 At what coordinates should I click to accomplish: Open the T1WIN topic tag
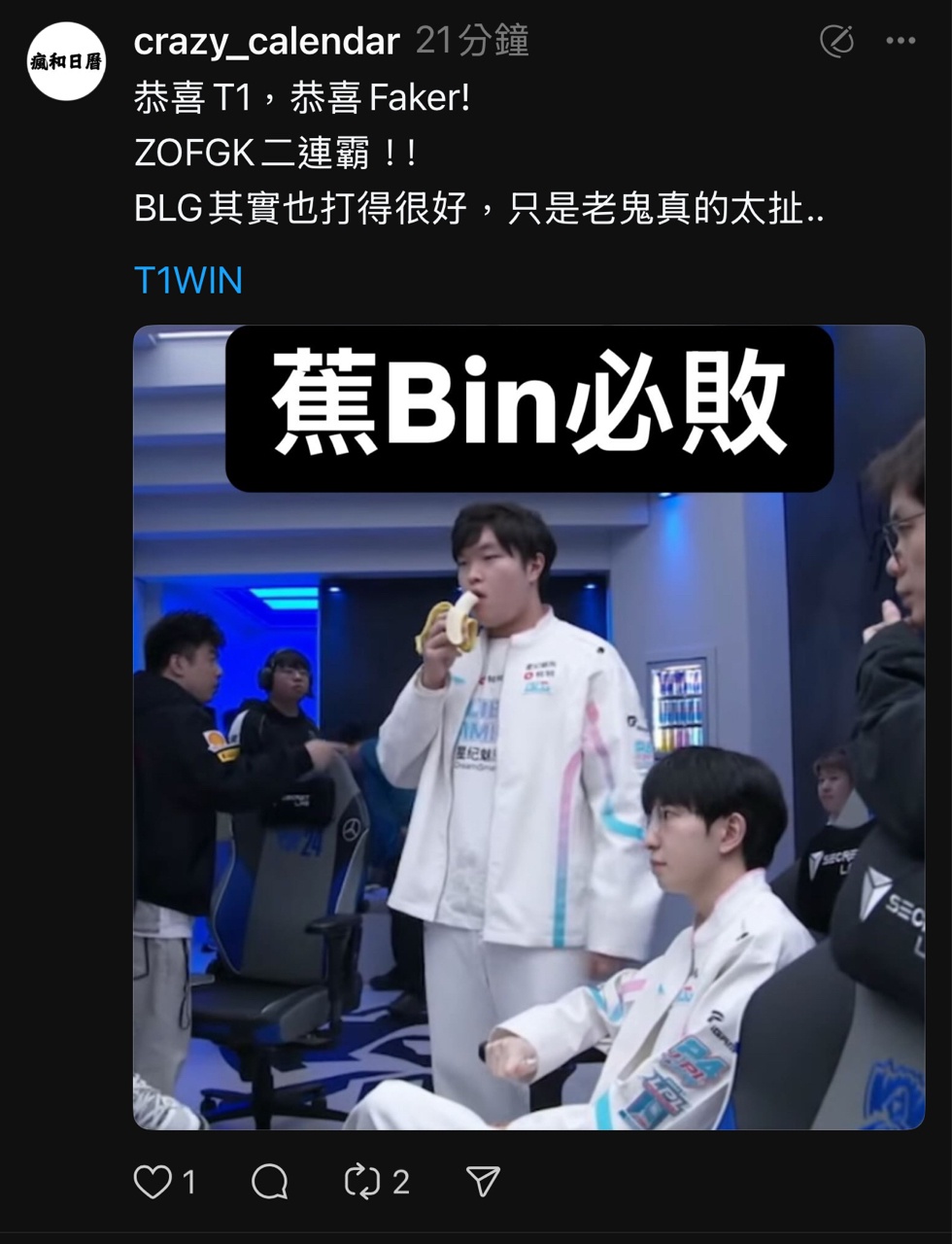[x=187, y=280]
